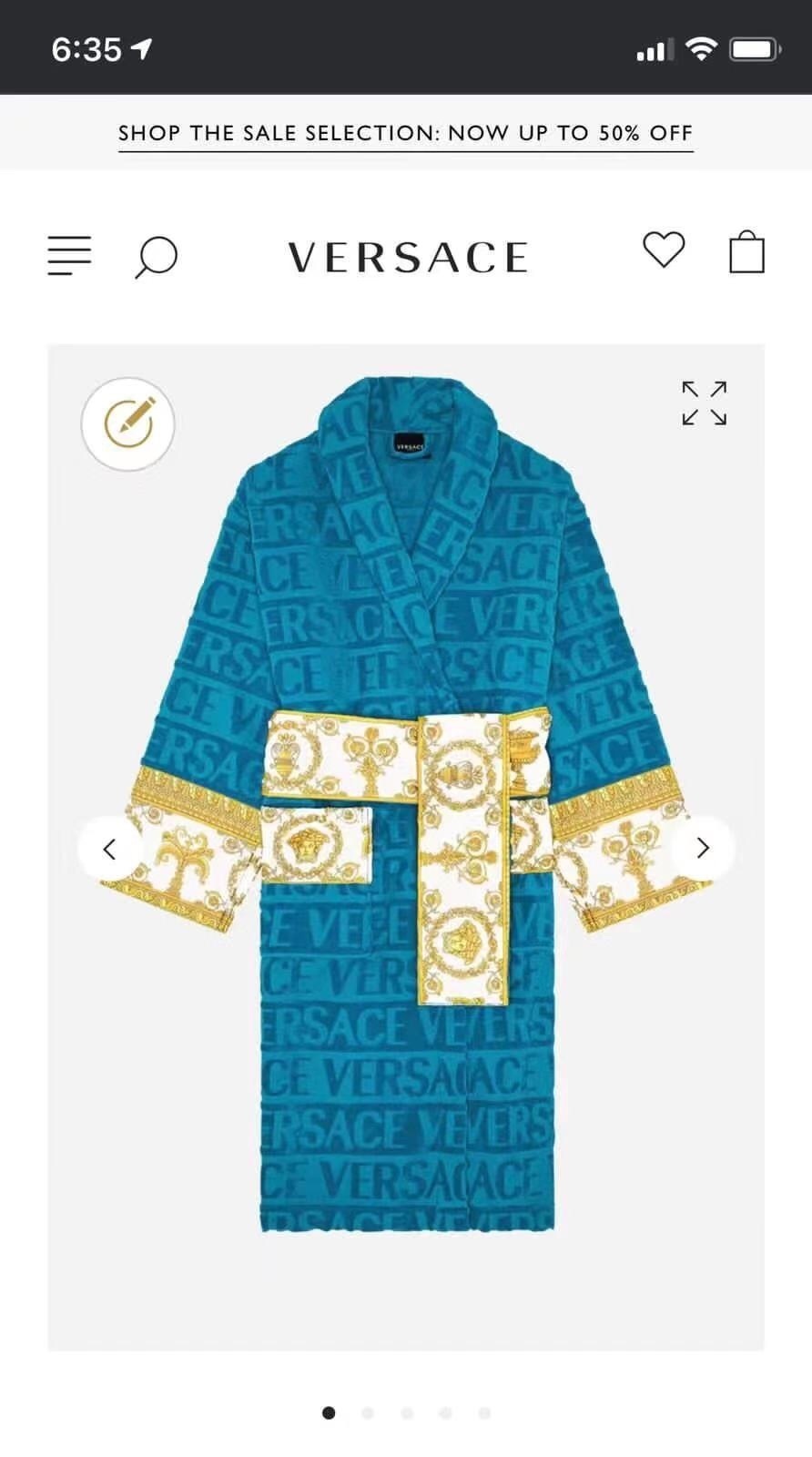Open the sale selection banner link

405,133
